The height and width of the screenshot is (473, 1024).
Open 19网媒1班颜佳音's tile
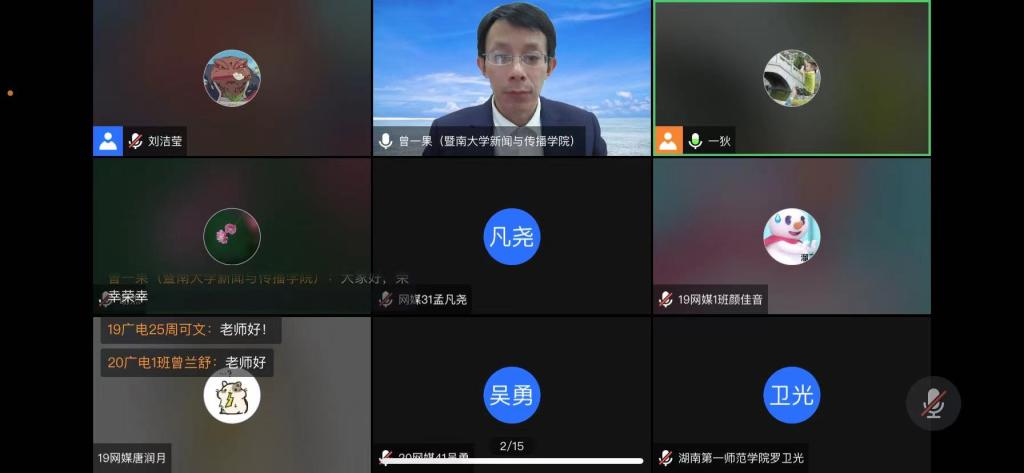[791, 237]
